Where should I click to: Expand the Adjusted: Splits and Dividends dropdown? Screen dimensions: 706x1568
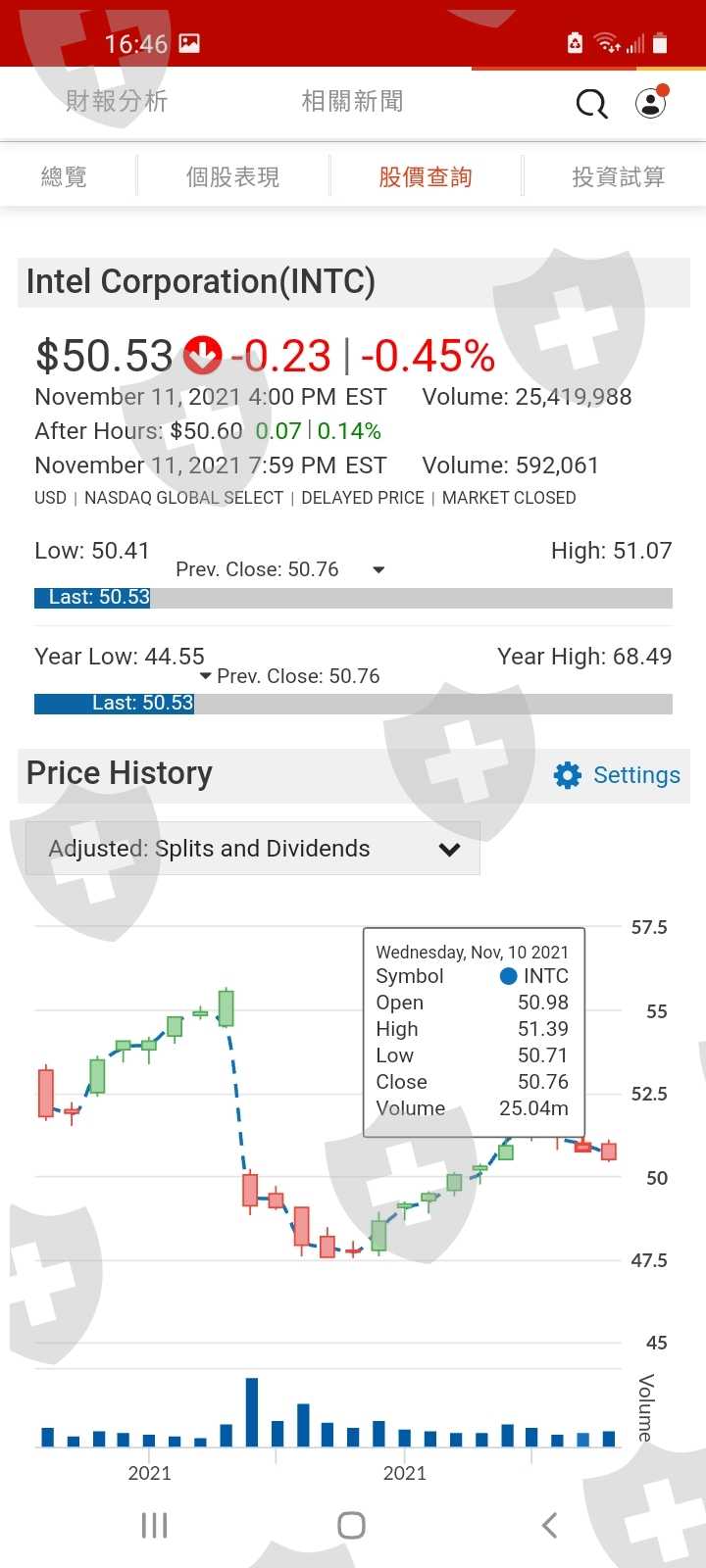click(x=253, y=849)
